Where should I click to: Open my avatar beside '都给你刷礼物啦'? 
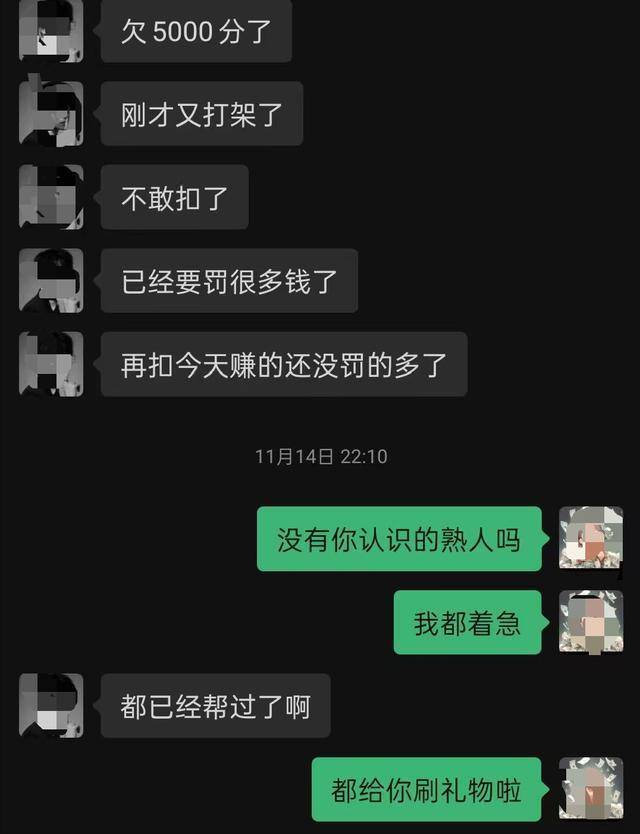point(590,789)
